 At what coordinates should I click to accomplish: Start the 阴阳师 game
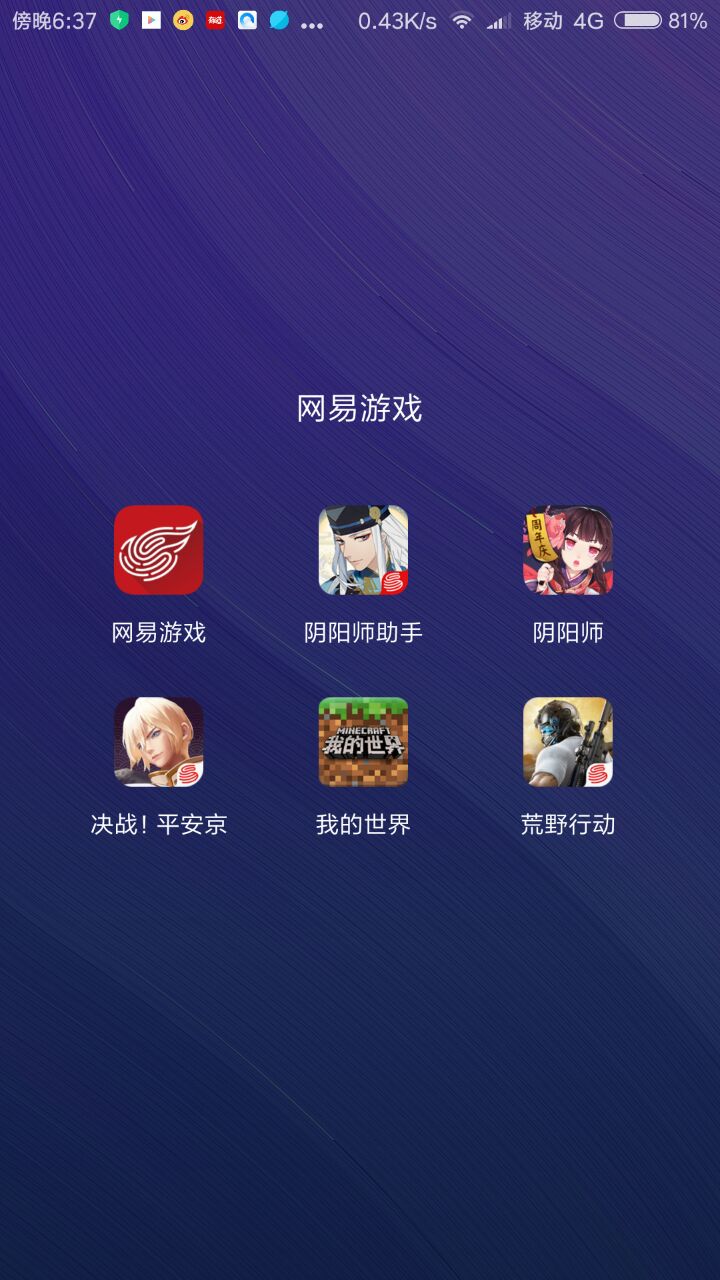pyautogui.click(x=568, y=550)
